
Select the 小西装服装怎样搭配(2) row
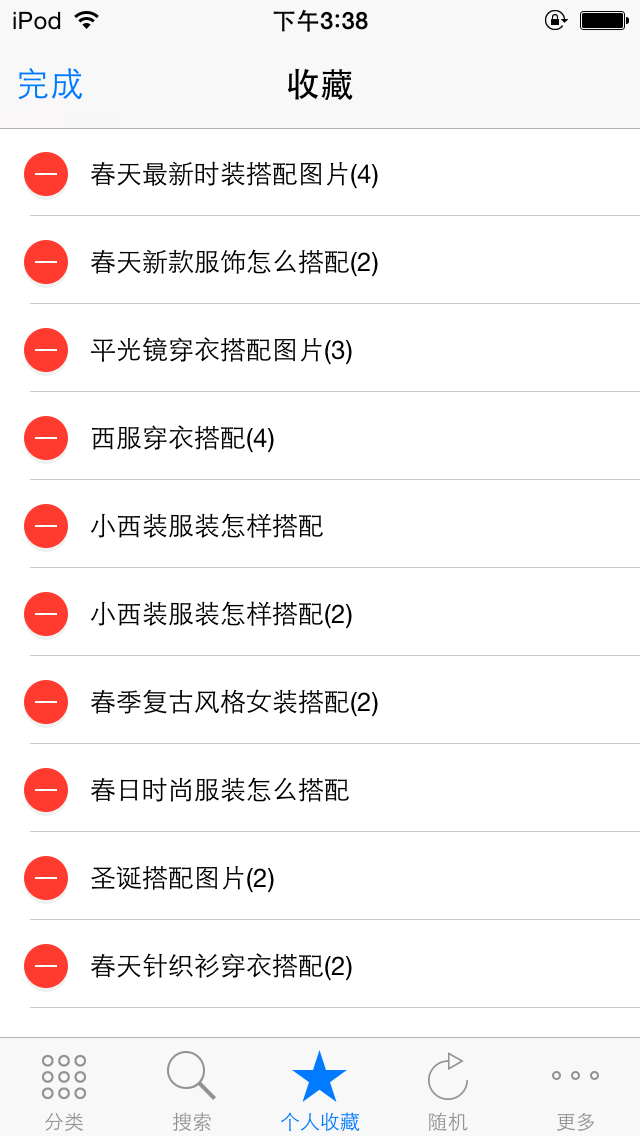(x=320, y=614)
